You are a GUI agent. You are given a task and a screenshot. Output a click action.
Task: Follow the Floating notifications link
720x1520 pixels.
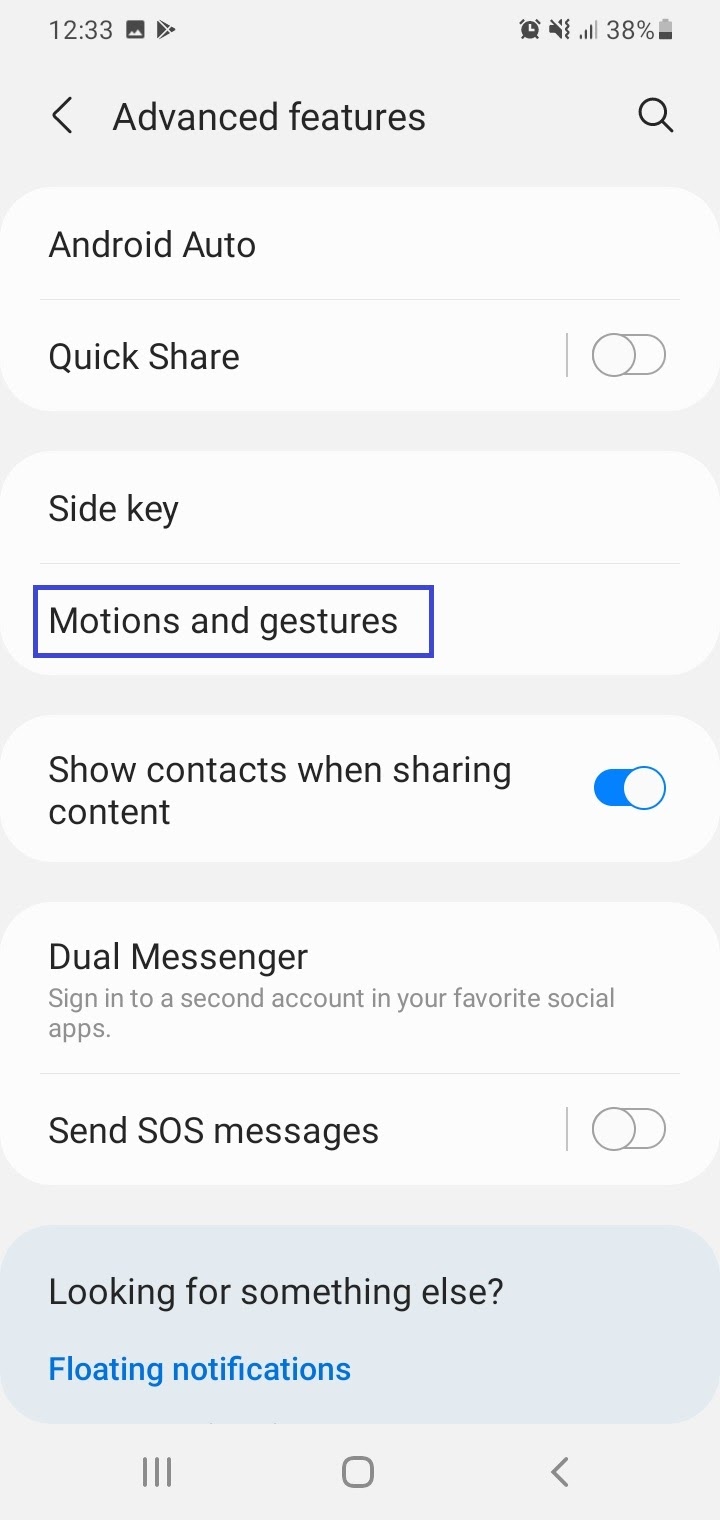pos(200,1368)
